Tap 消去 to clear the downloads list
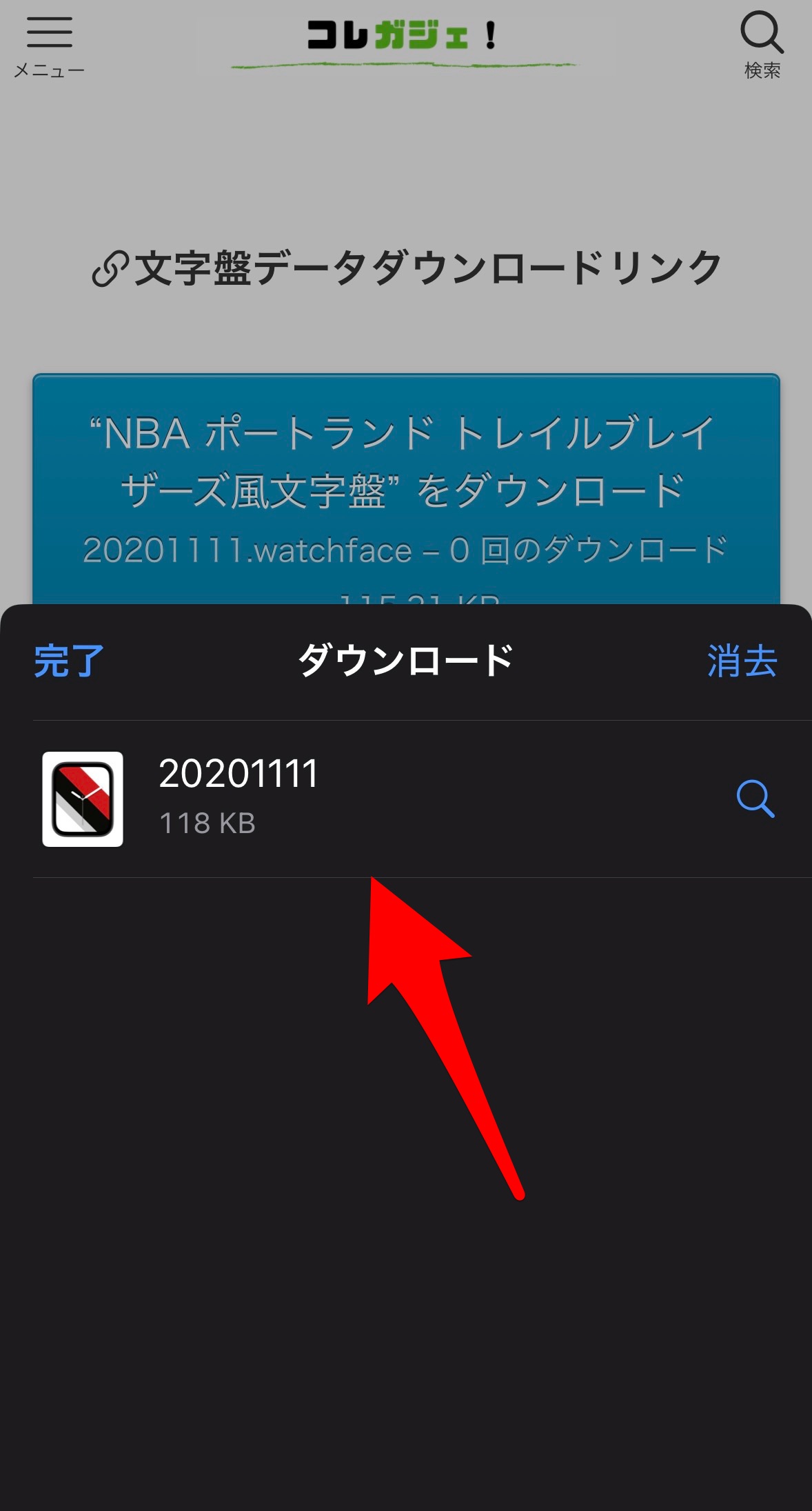 [742, 661]
